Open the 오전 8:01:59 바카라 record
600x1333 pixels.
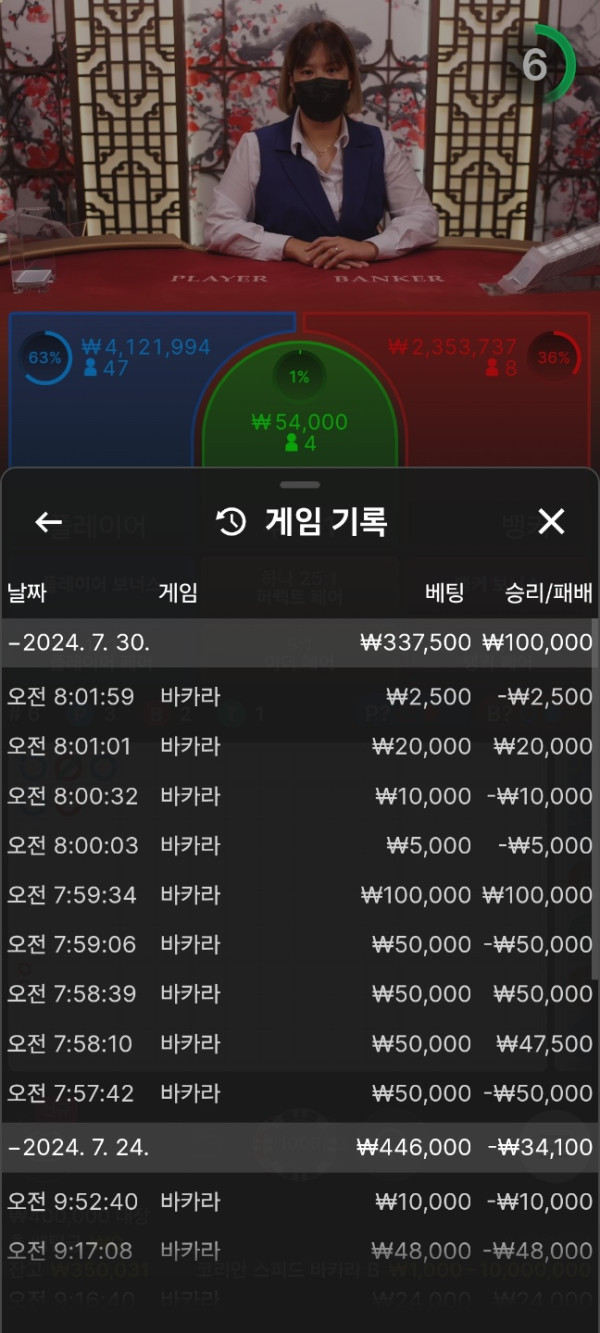tap(298, 696)
